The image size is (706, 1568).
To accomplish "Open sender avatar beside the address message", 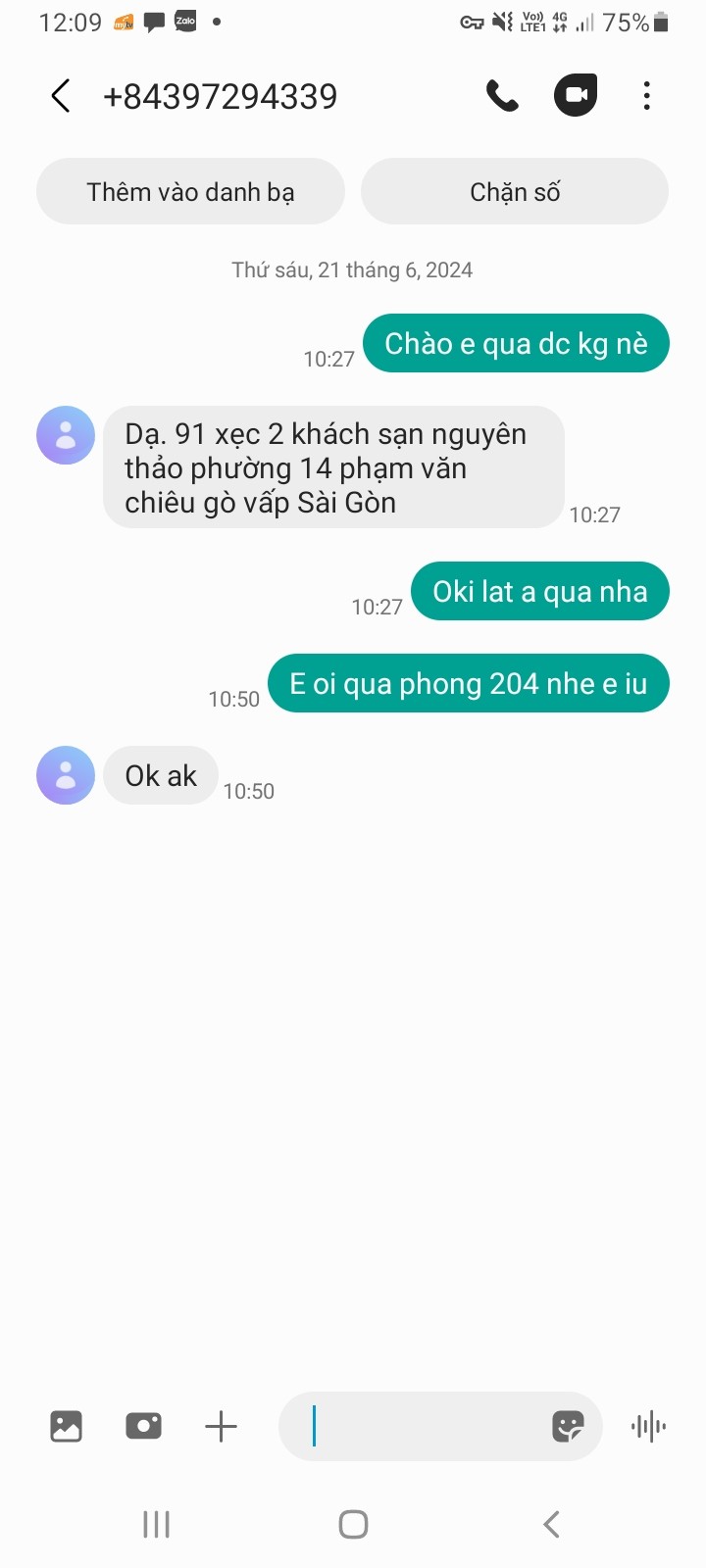I will click(x=66, y=435).
